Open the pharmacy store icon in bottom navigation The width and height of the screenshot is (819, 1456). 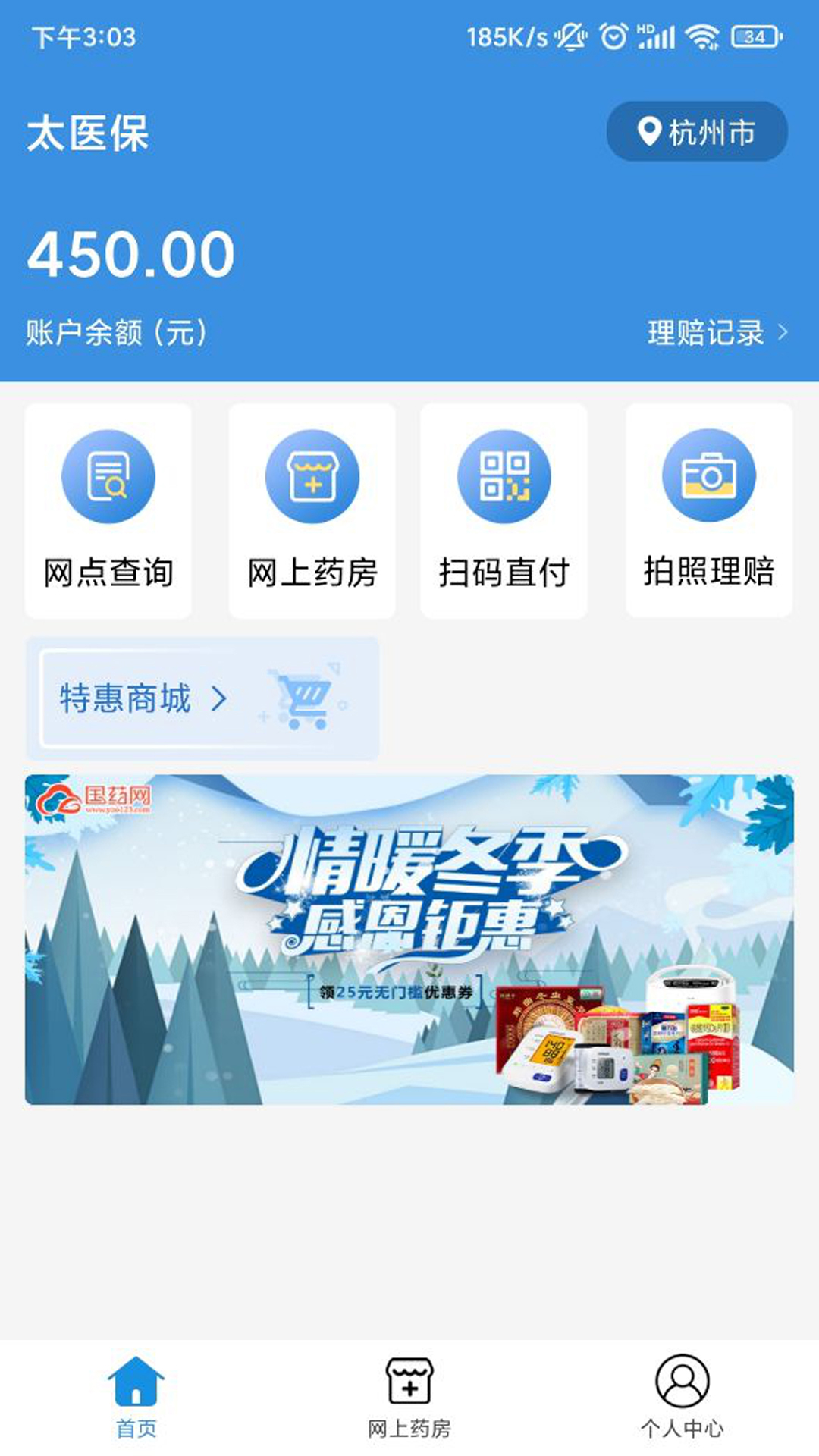[x=409, y=1382]
